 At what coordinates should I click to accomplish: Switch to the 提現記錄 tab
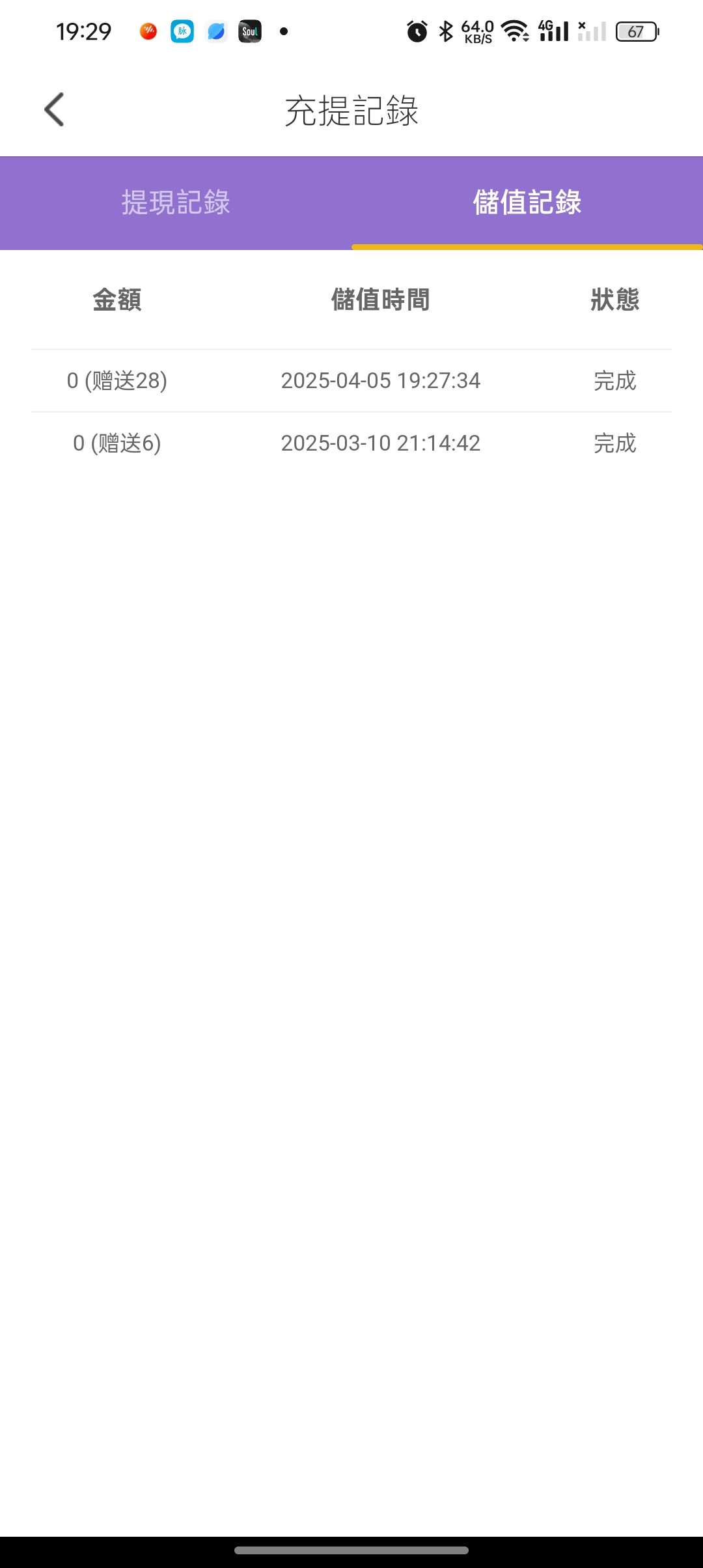pyautogui.click(x=176, y=203)
